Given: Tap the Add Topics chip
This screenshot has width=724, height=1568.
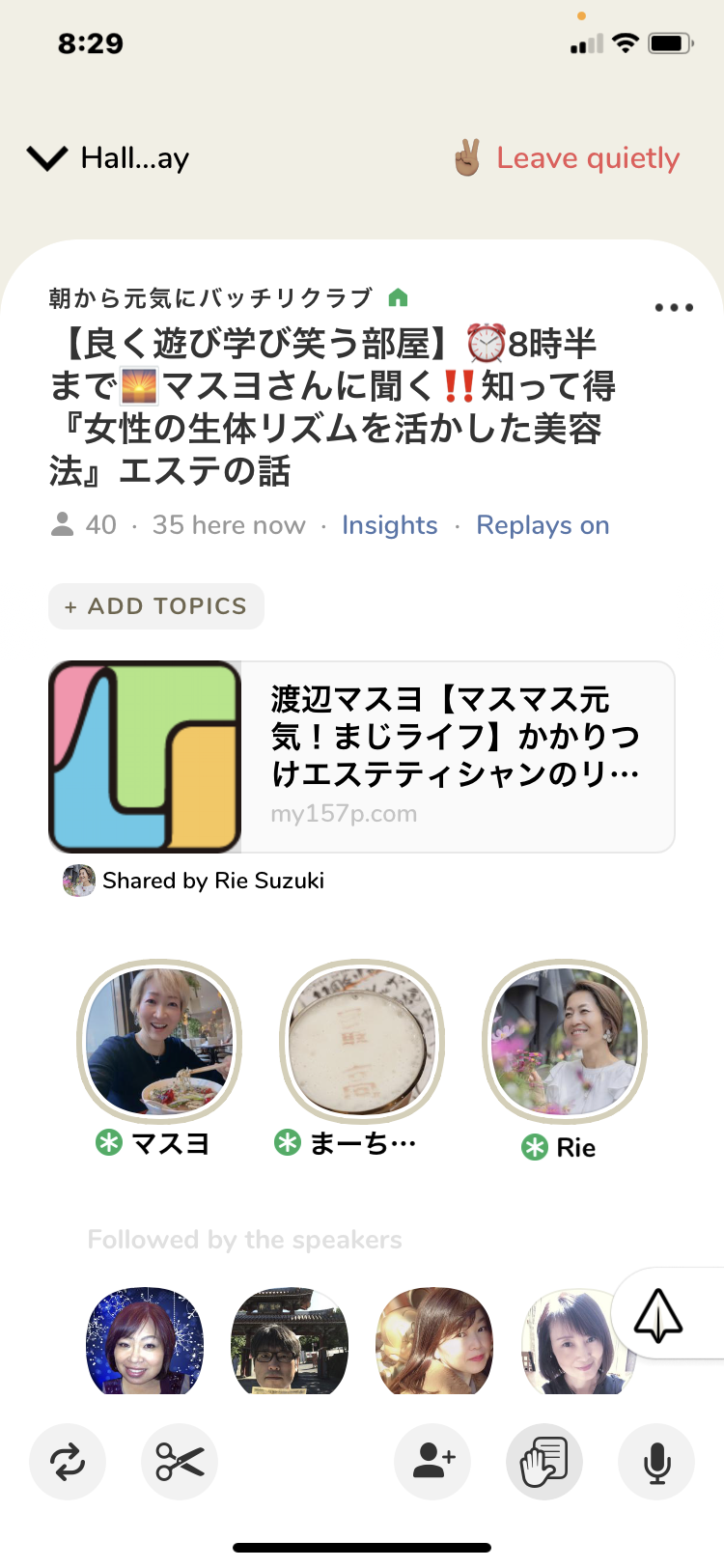Looking at the screenshot, I should 156,606.
